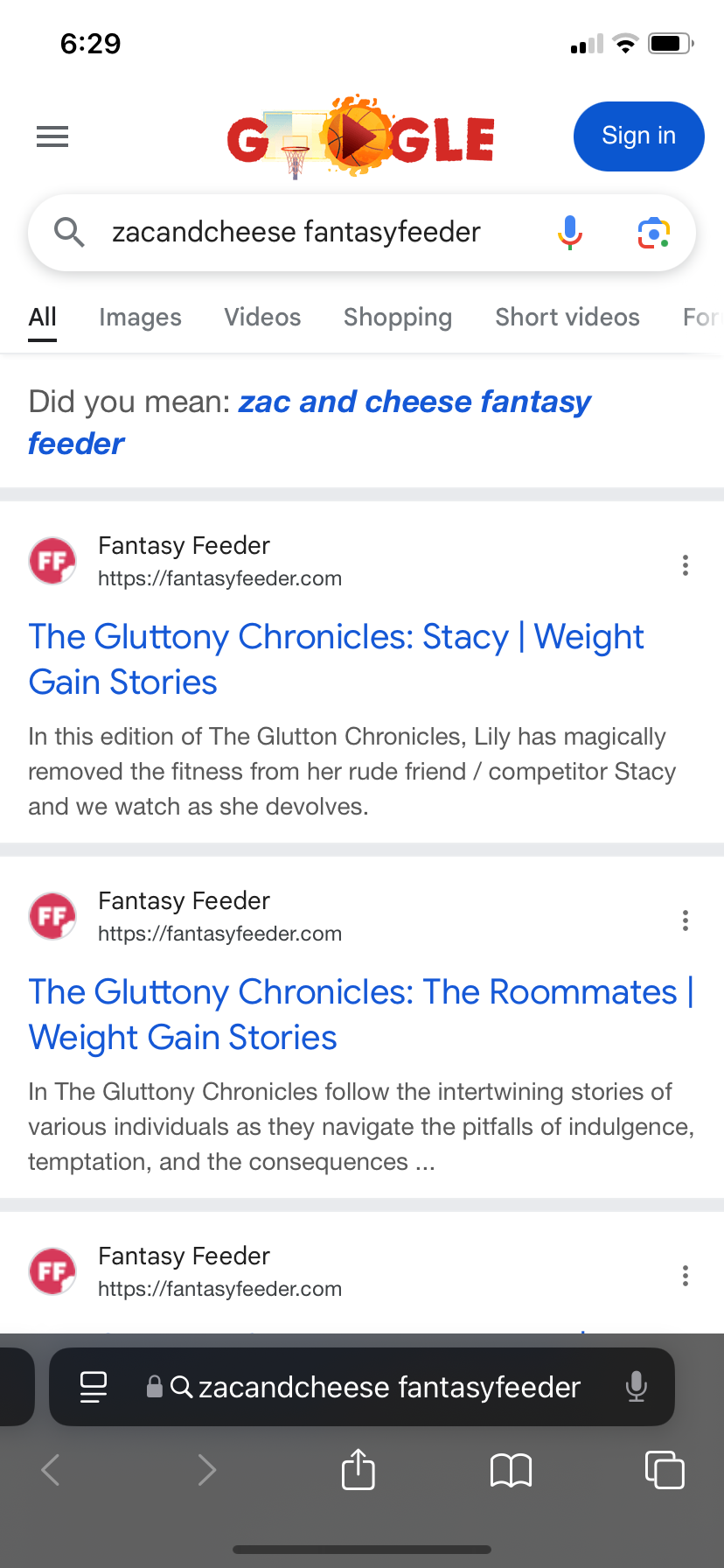Switch to the Shopping tab
This screenshot has width=724, height=1568.
click(x=398, y=317)
